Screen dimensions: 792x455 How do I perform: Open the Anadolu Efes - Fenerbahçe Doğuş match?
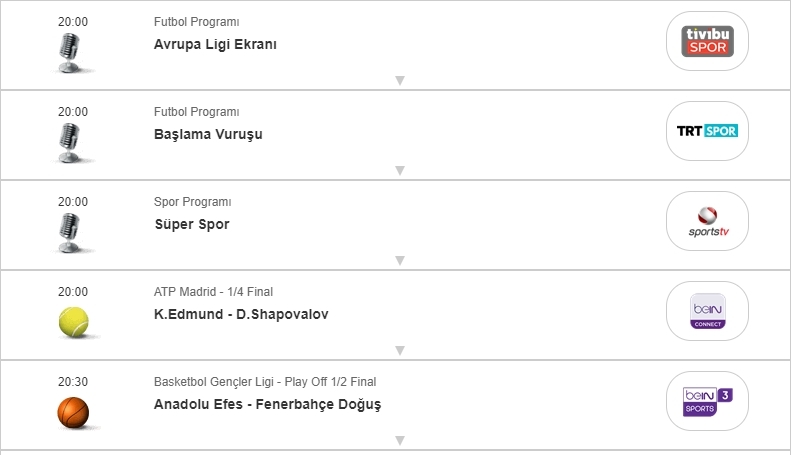(267, 404)
